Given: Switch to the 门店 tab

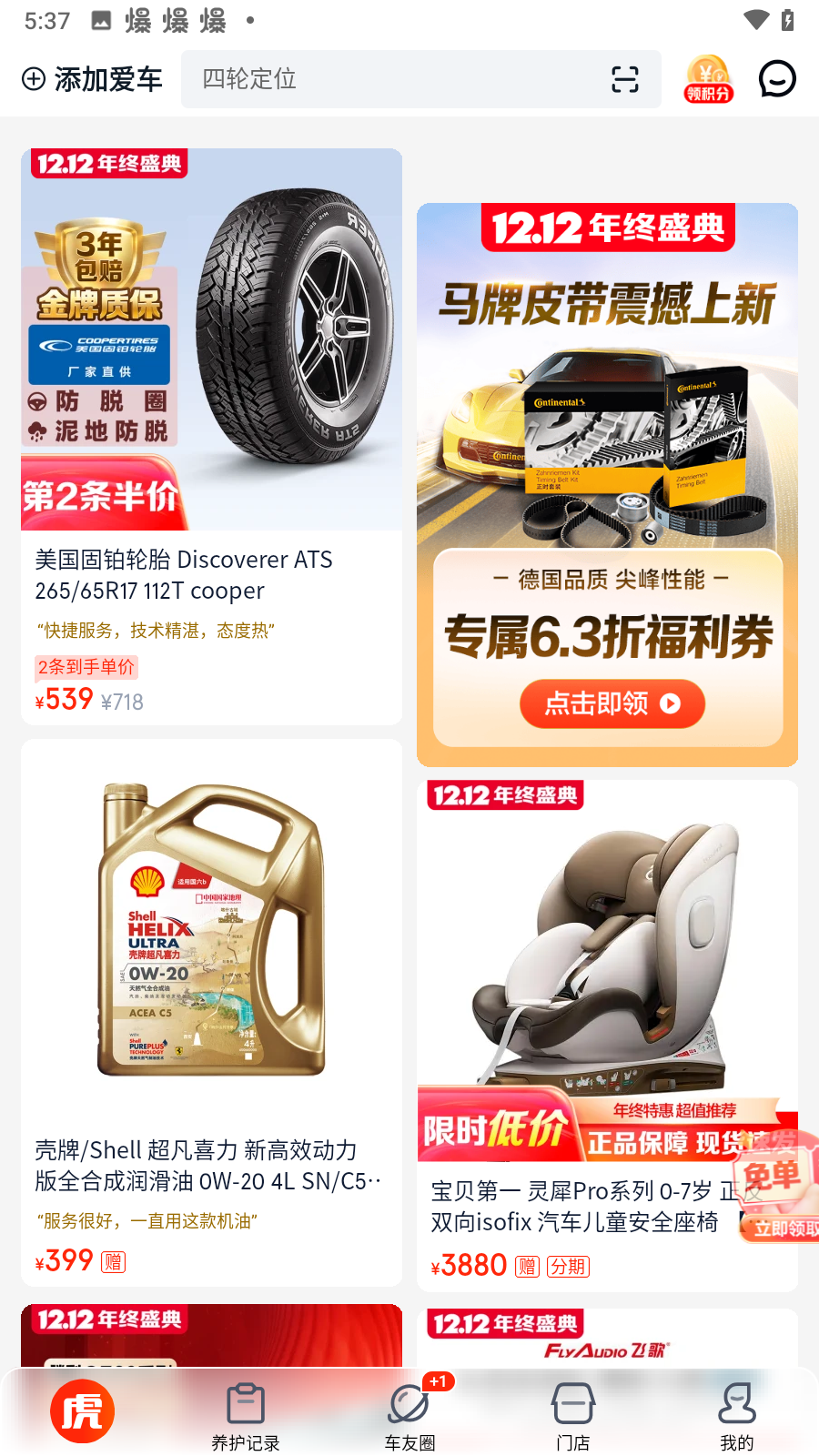Looking at the screenshot, I should coord(573,1416).
